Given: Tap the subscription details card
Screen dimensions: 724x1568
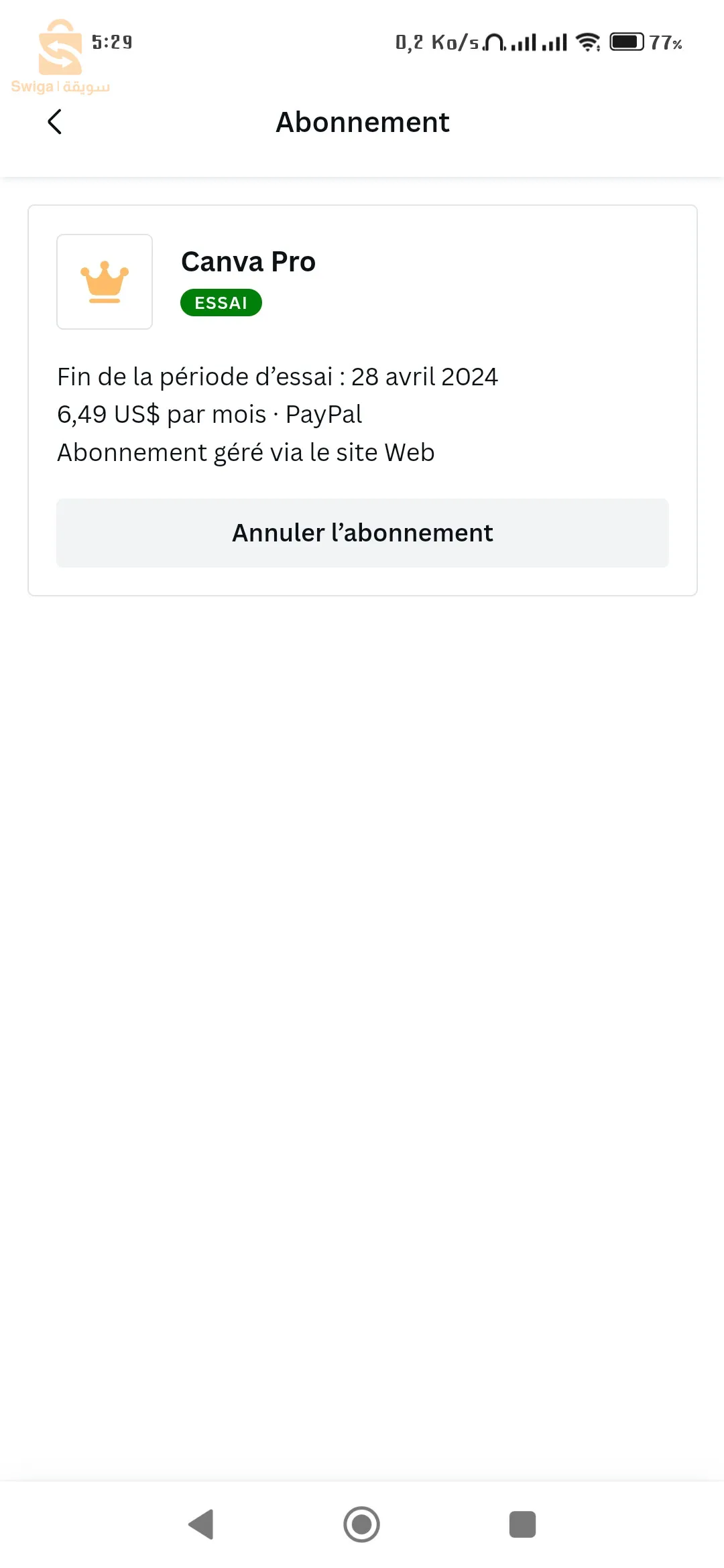Looking at the screenshot, I should click(362, 399).
